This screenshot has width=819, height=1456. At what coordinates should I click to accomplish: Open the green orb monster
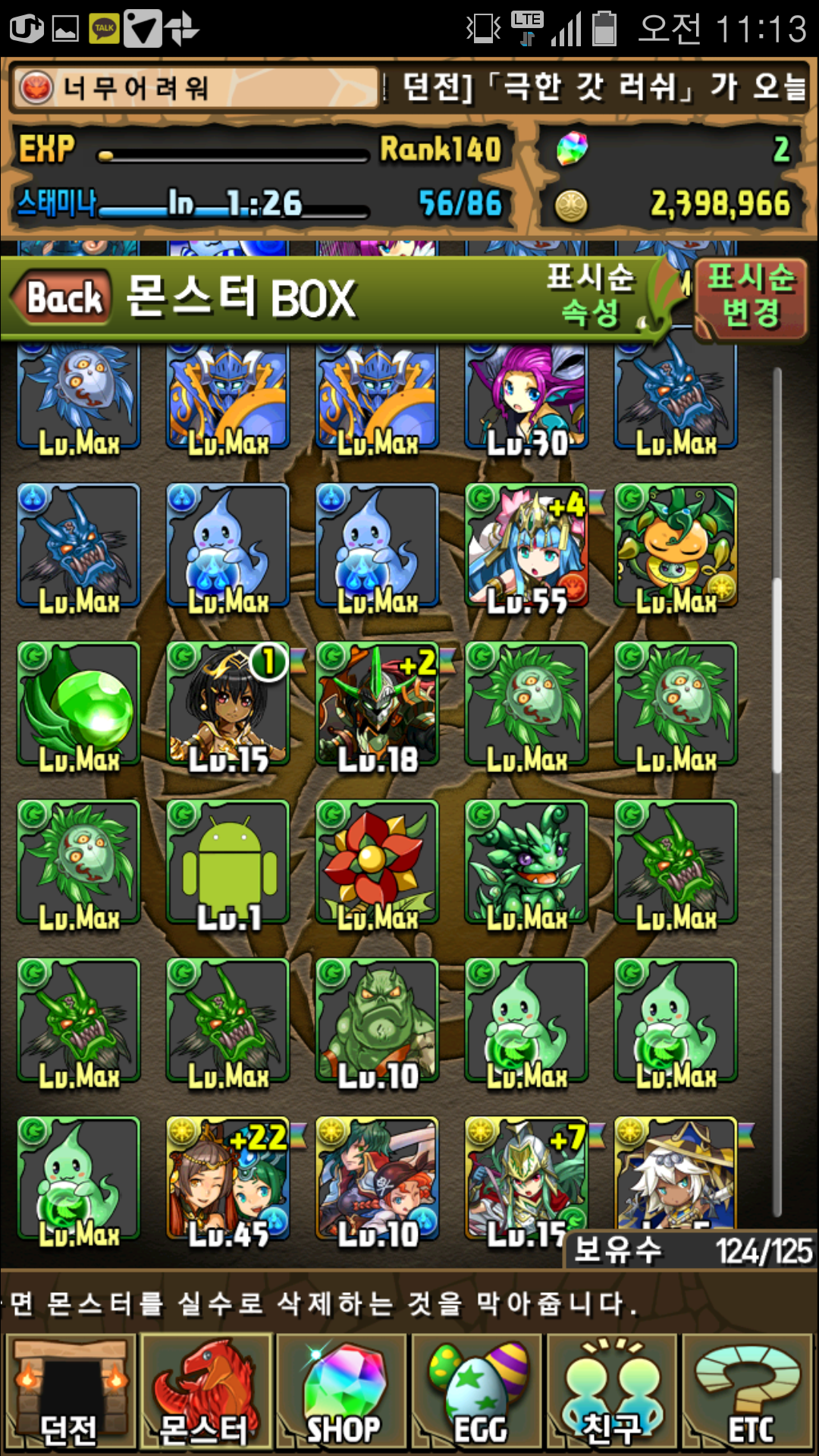[79, 705]
